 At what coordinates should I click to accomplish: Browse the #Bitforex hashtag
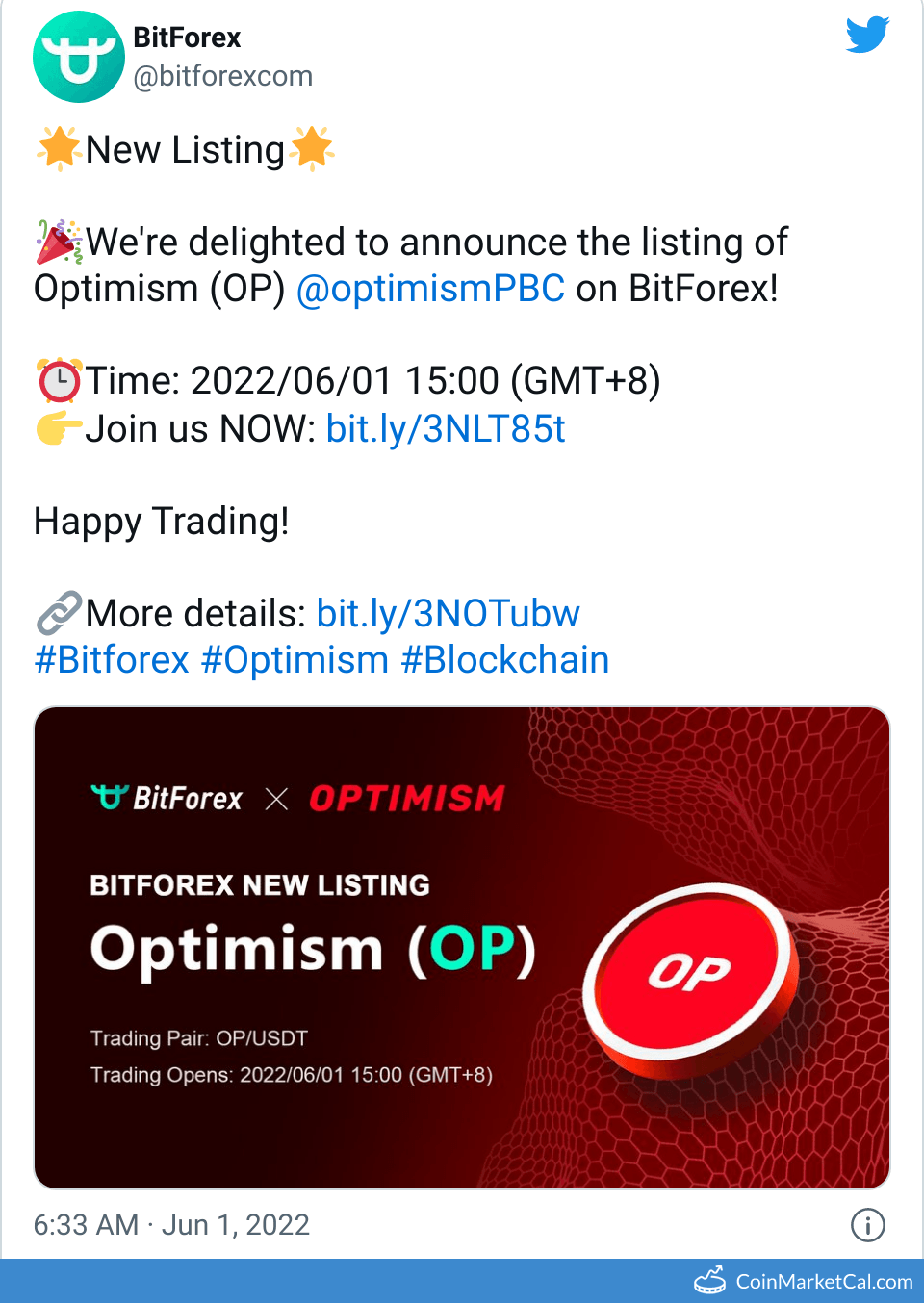pos(112,660)
